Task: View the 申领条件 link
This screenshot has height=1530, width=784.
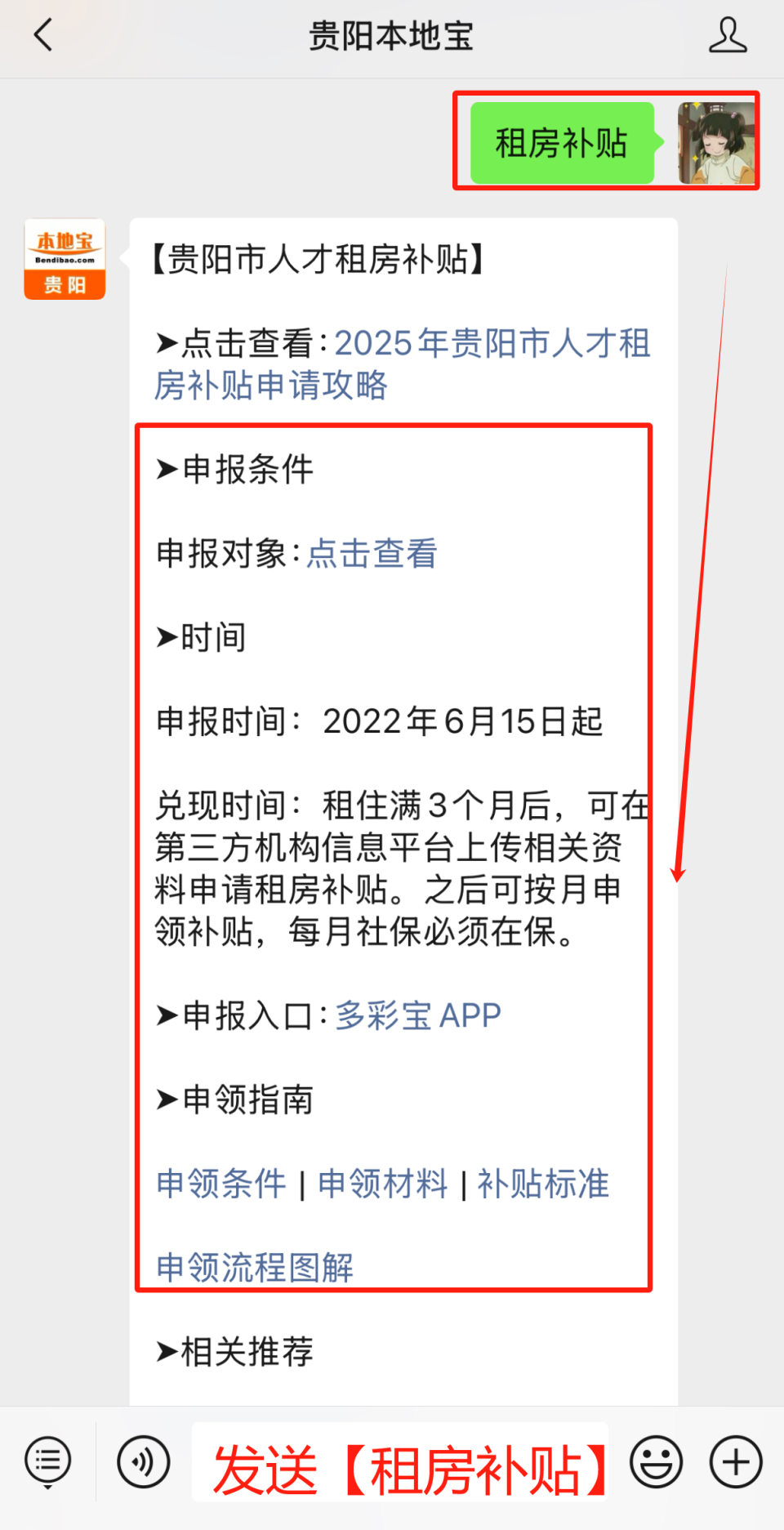Action: tap(220, 1184)
